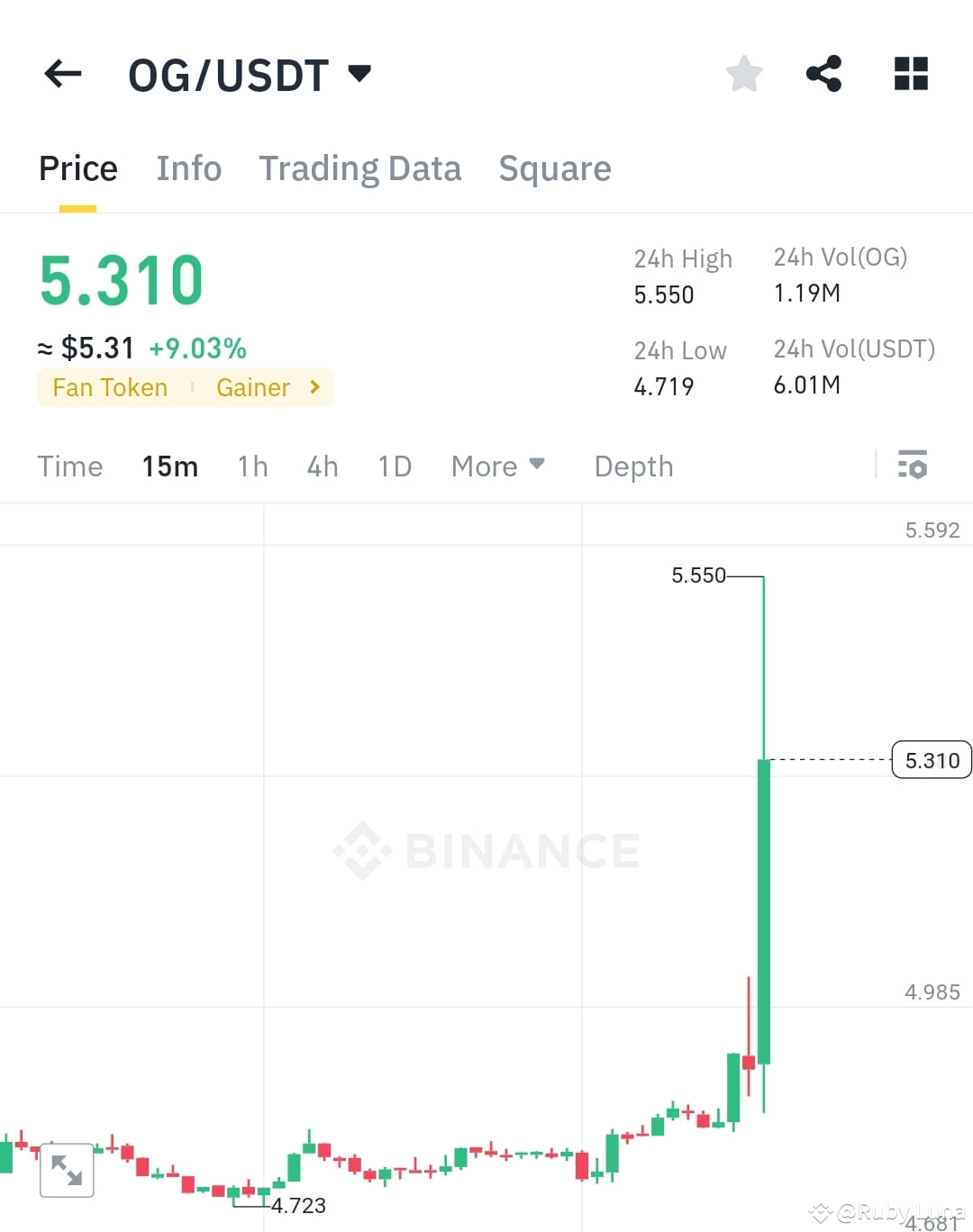
Task: Open the share options
Action: [823, 74]
